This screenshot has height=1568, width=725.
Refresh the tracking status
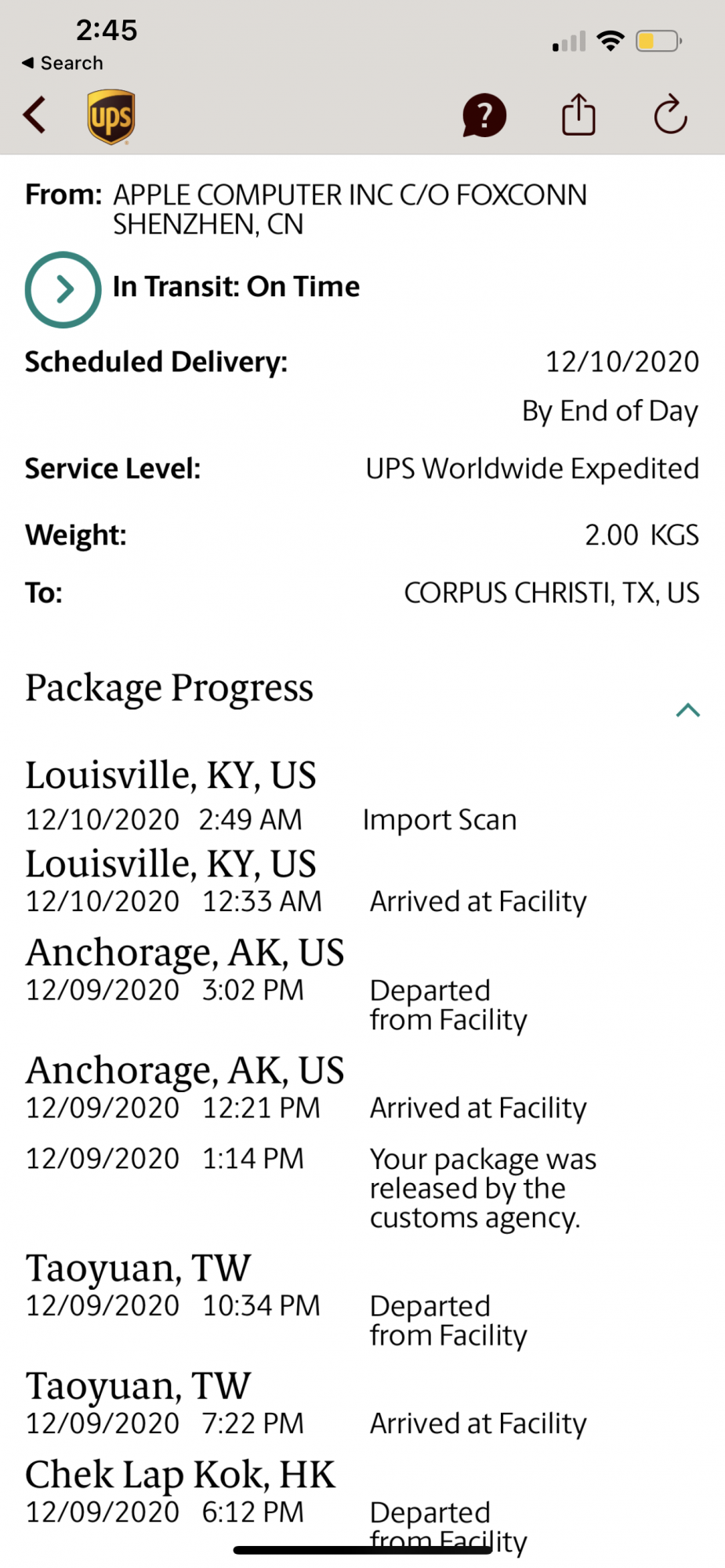coord(671,115)
